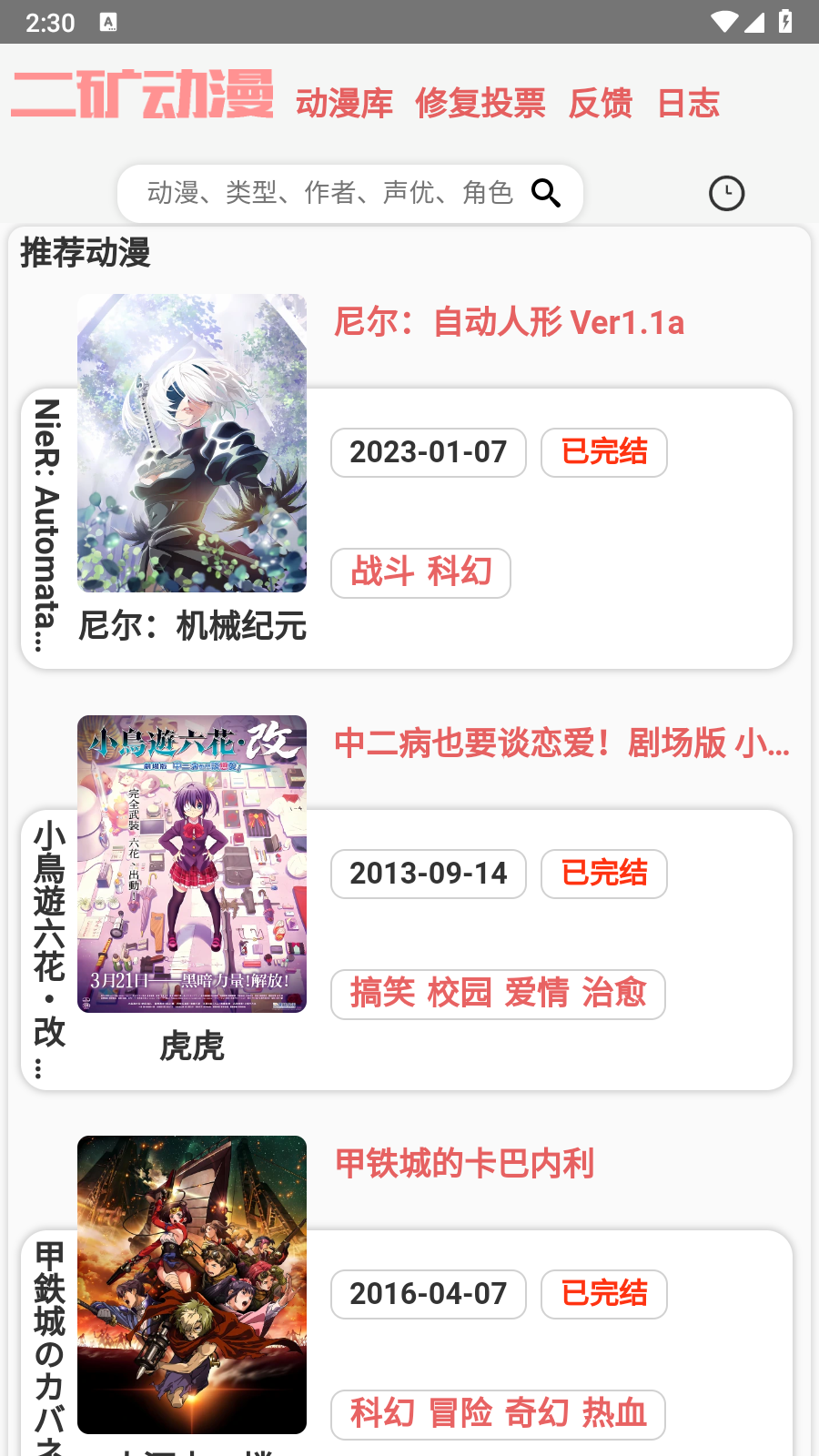Open 中二病也要谈恋爱！剧场版 entry
This screenshot has height=1456, width=819.
point(560,746)
